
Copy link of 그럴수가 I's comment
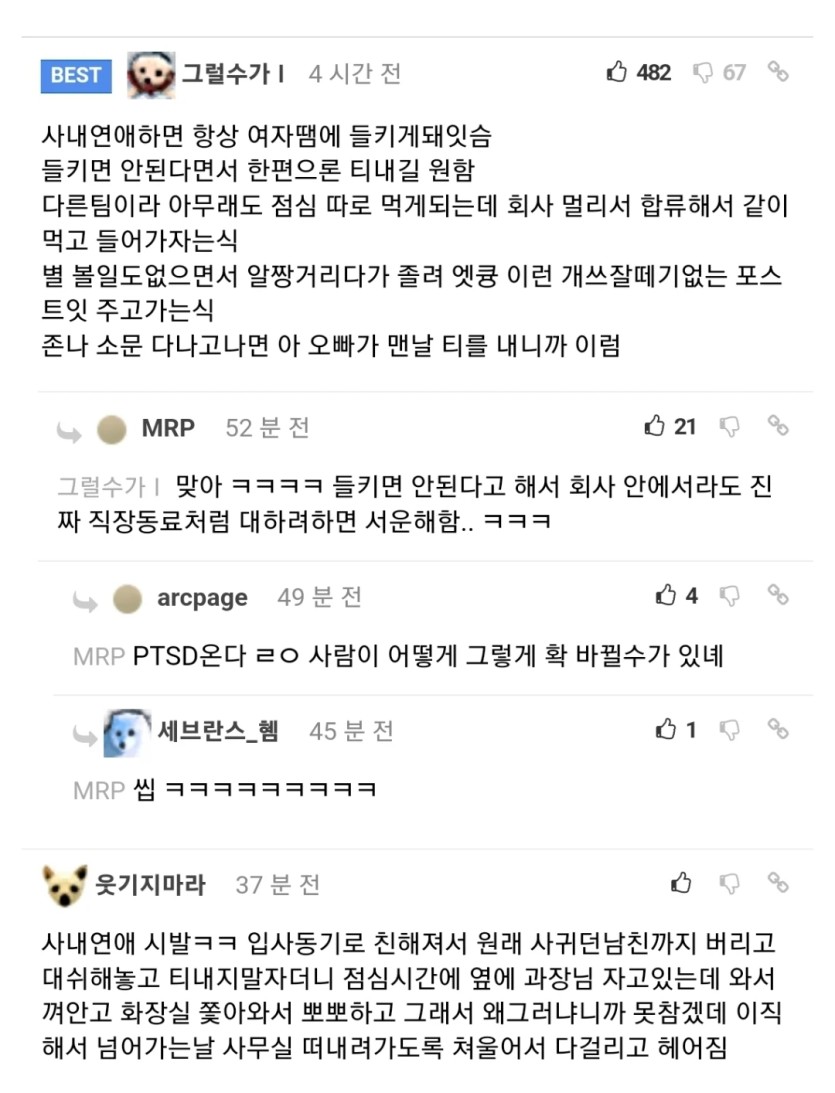click(x=778, y=71)
